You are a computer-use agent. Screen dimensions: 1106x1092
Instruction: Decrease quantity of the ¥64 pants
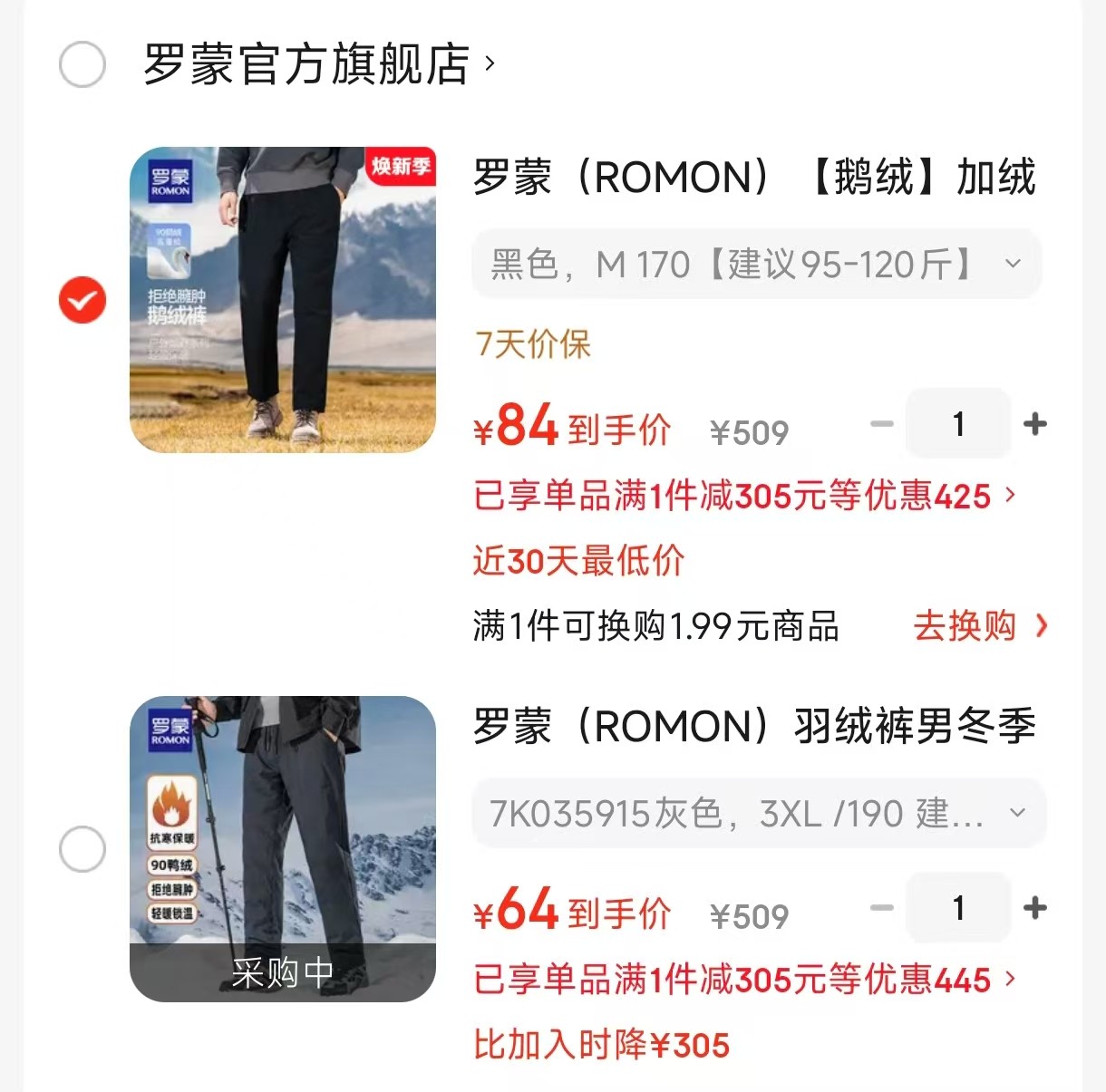coord(881,908)
